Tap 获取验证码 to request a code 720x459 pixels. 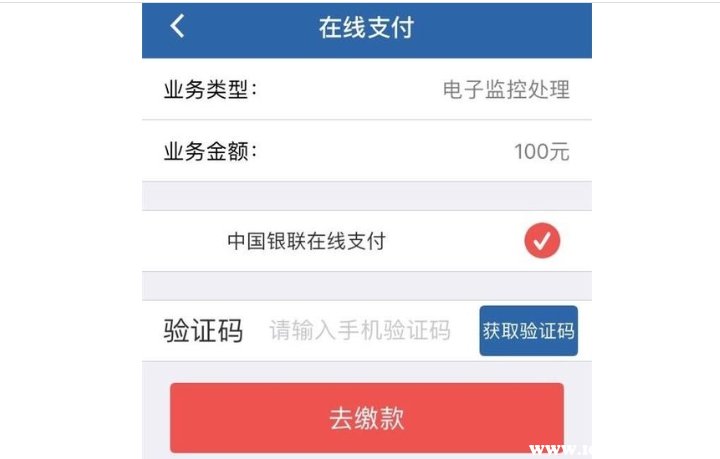coord(528,331)
